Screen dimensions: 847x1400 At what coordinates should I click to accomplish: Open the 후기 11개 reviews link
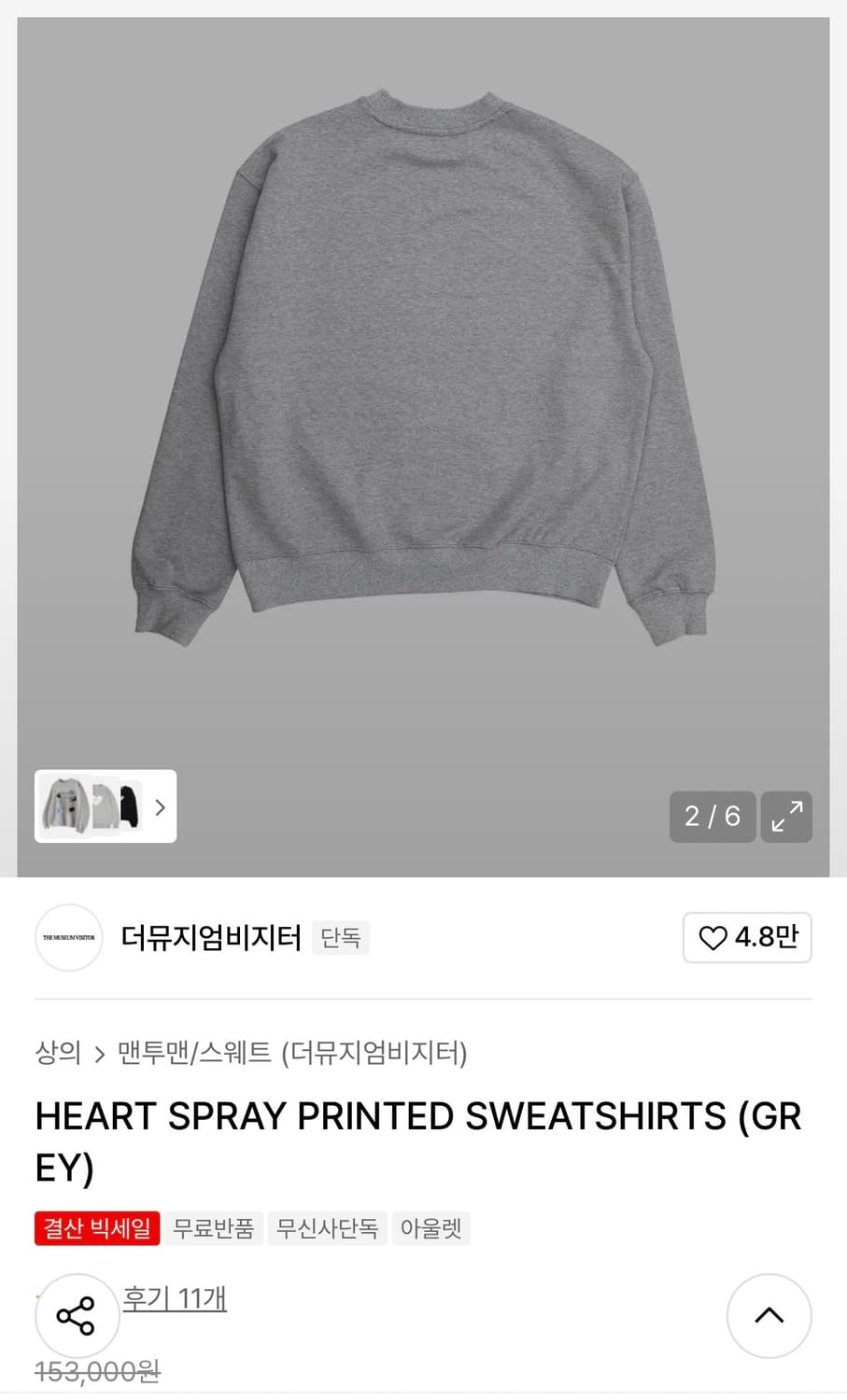175,1298
